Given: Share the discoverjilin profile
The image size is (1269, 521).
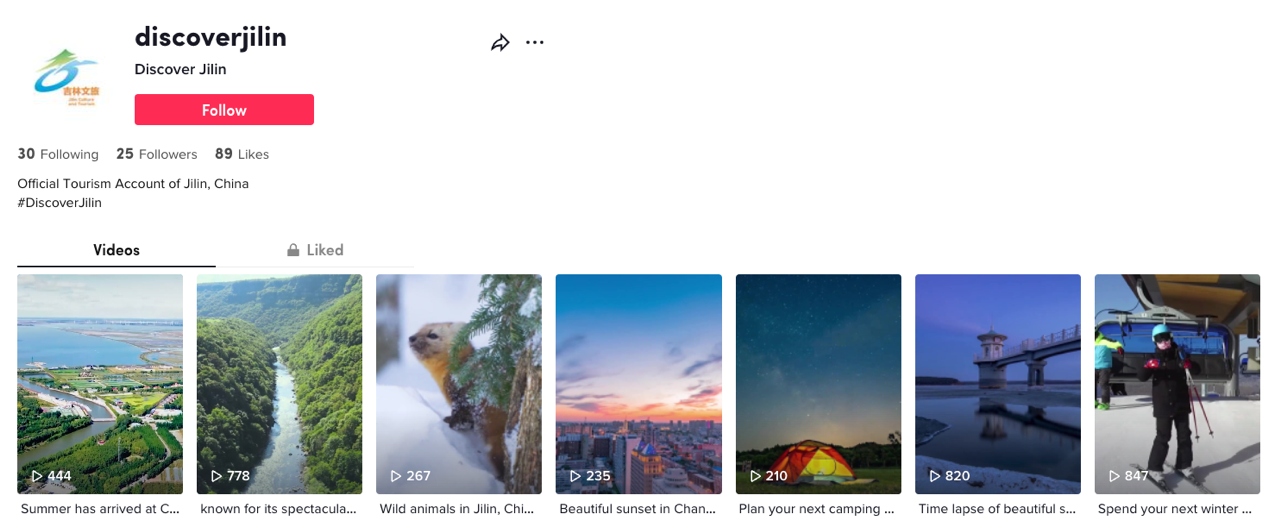Looking at the screenshot, I should coord(500,43).
